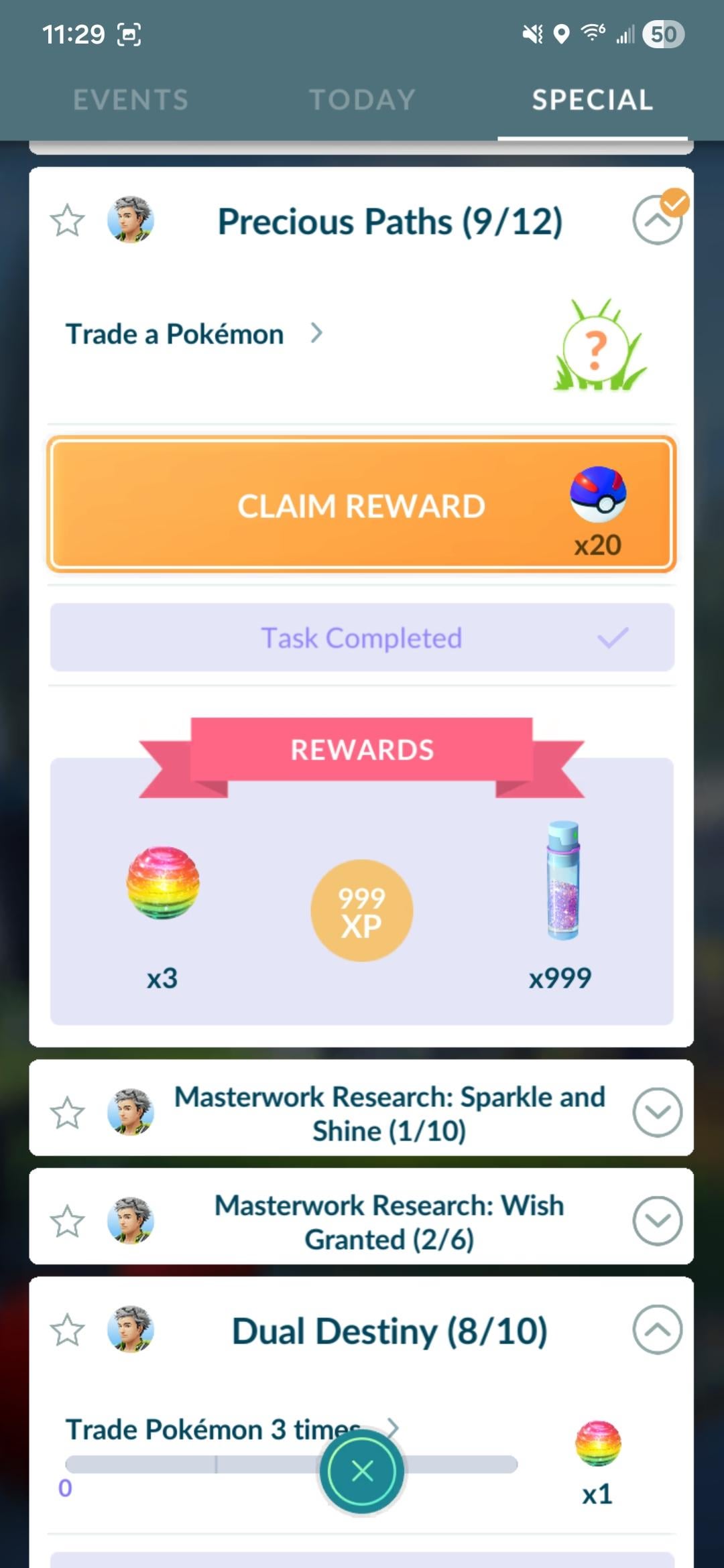This screenshot has width=724, height=1568.
Task: Close the research screen
Action: pyautogui.click(x=362, y=1472)
